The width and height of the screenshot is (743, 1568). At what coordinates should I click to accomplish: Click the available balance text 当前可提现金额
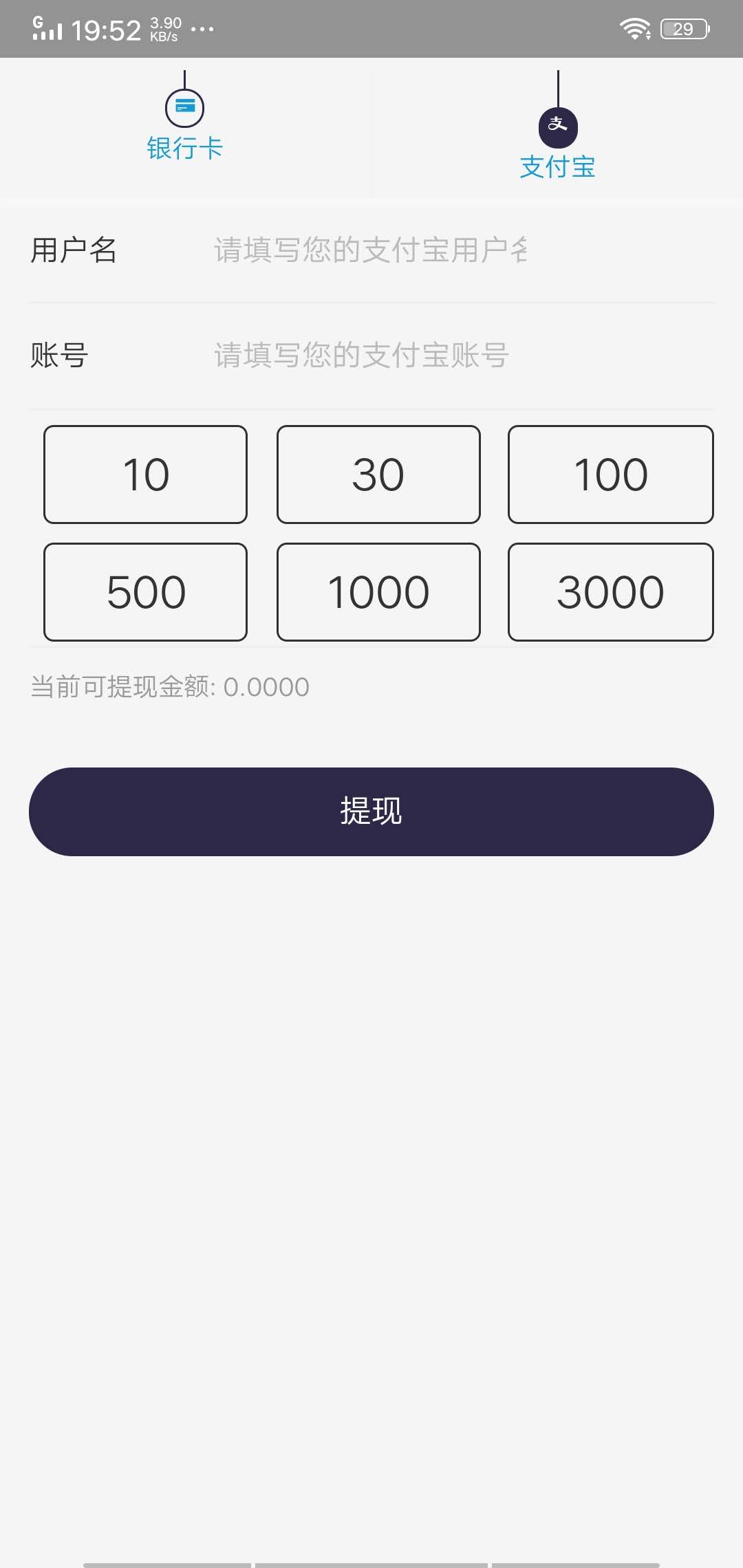(170, 685)
